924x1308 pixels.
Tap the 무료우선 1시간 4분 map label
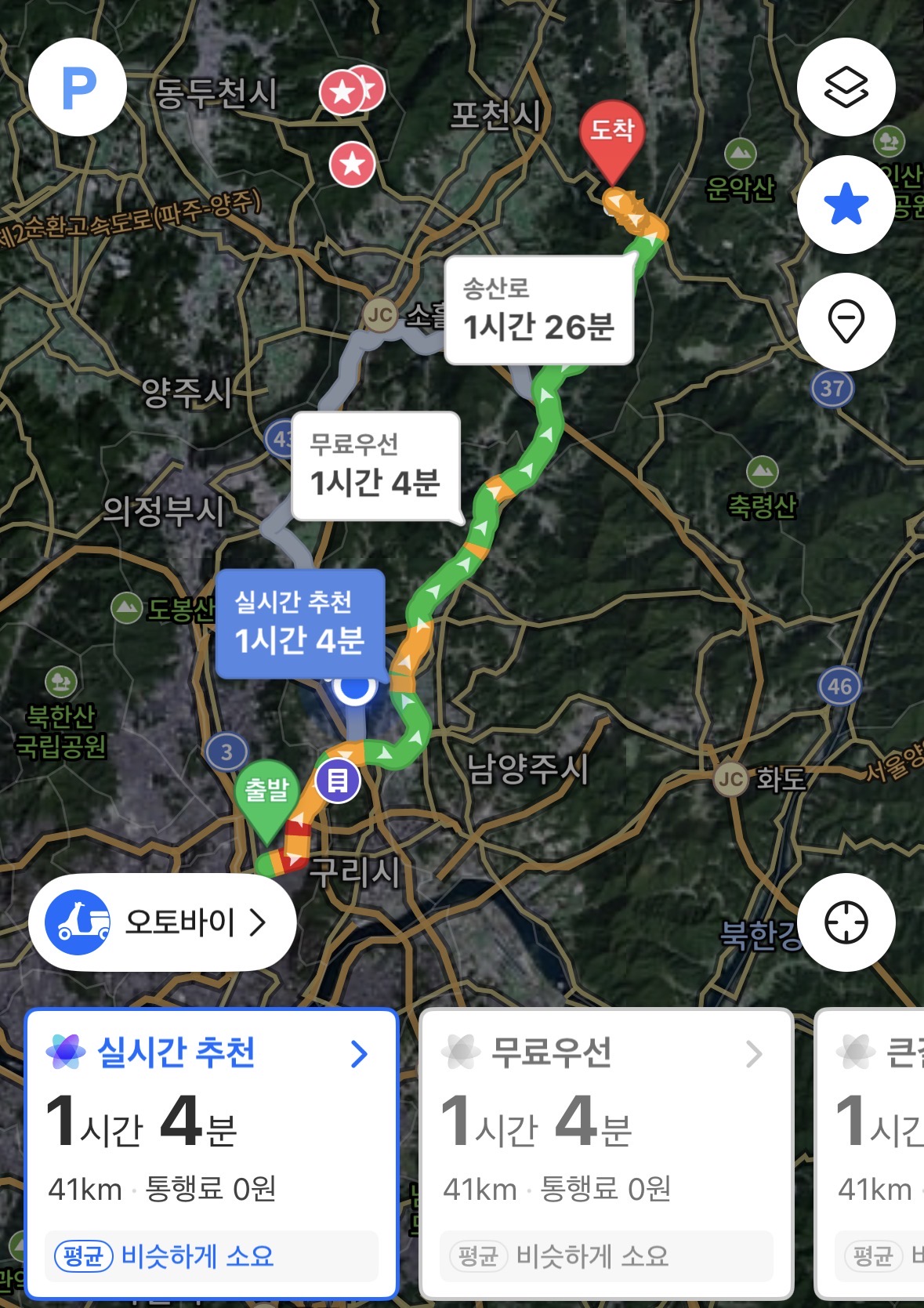pyautogui.click(x=375, y=466)
